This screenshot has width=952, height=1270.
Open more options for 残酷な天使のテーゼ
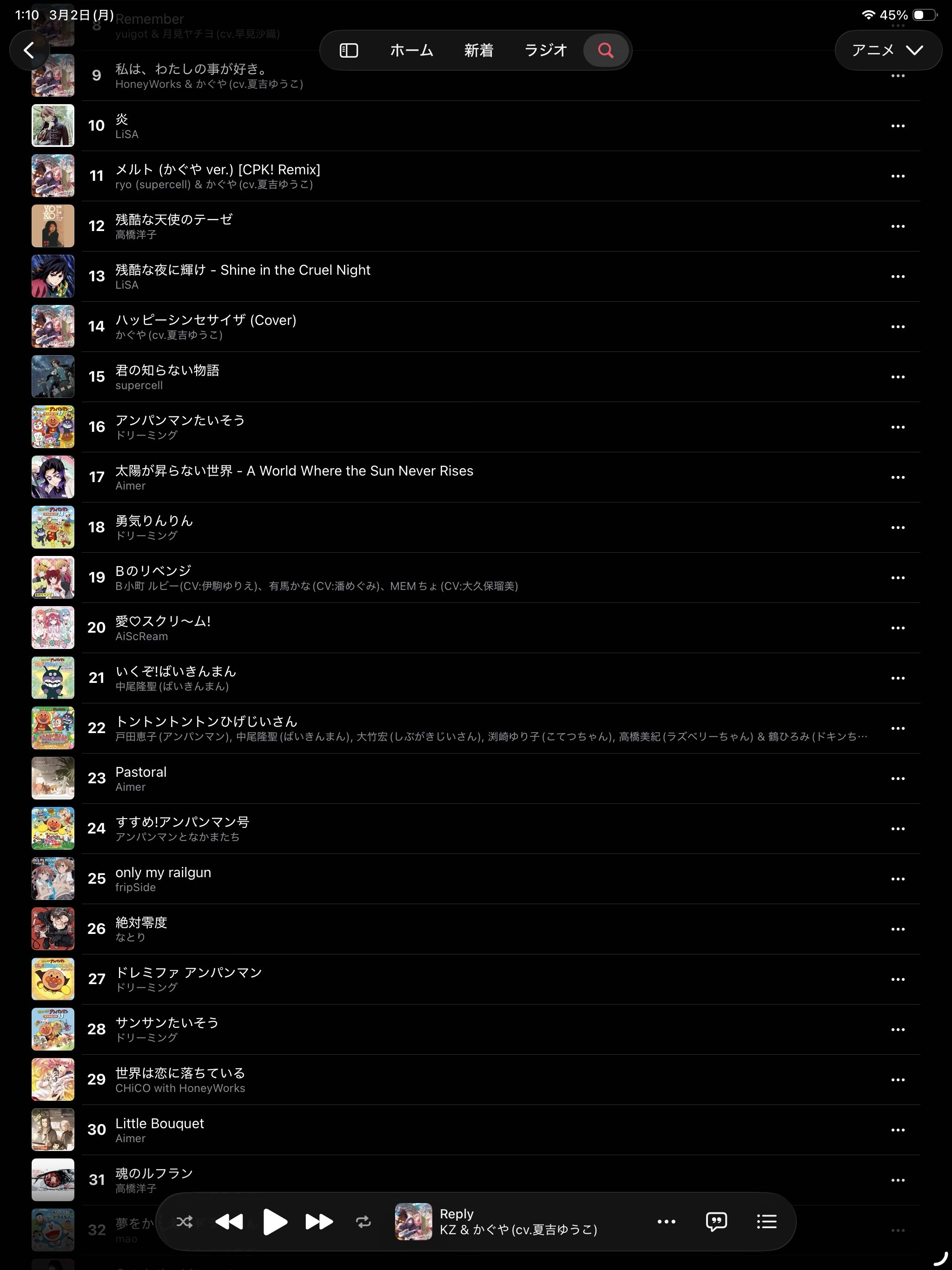(x=898, y=226)
